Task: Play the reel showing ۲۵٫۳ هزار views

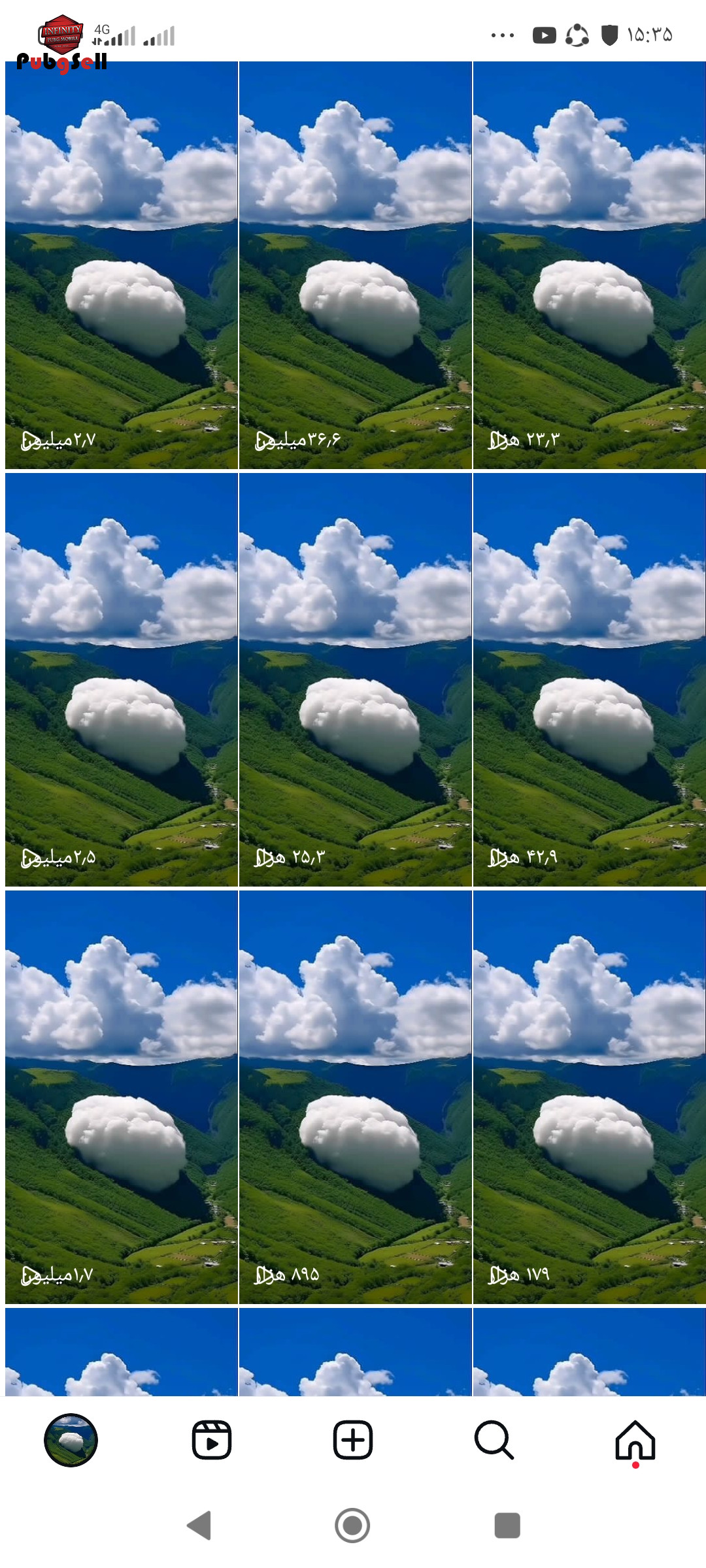Action: tap(356, 679)
